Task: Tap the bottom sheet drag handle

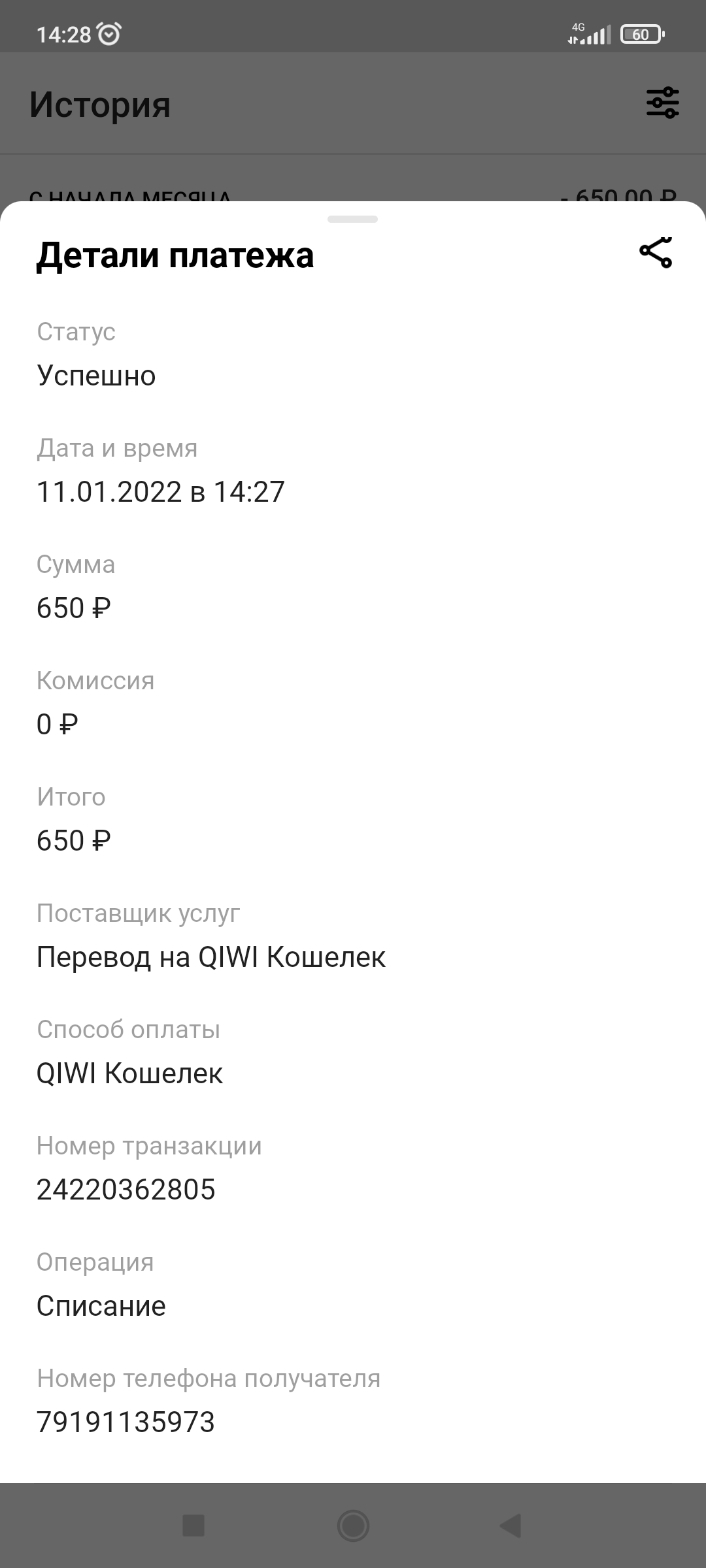Action: tap(353, 220)
